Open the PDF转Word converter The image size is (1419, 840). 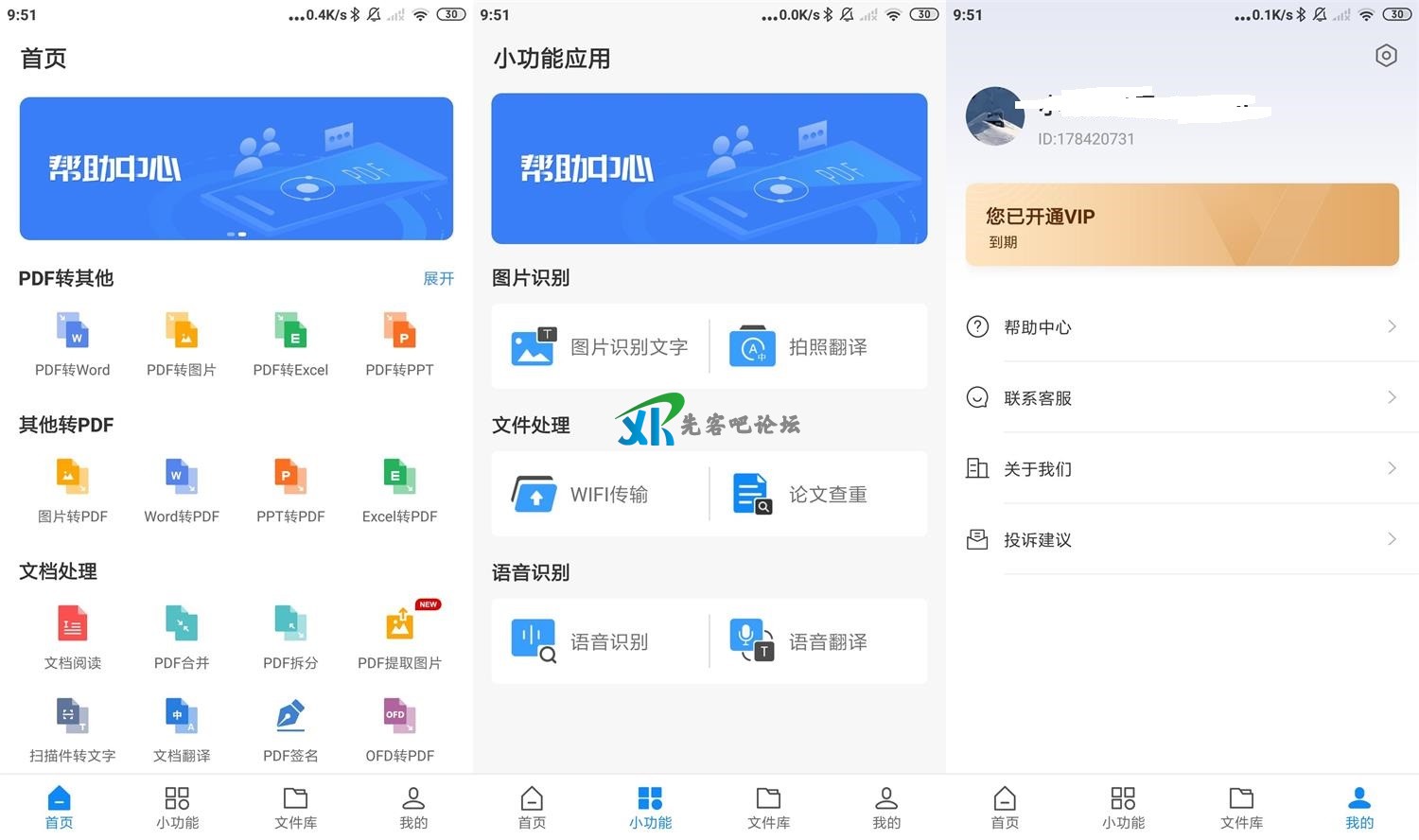[73, 345]
